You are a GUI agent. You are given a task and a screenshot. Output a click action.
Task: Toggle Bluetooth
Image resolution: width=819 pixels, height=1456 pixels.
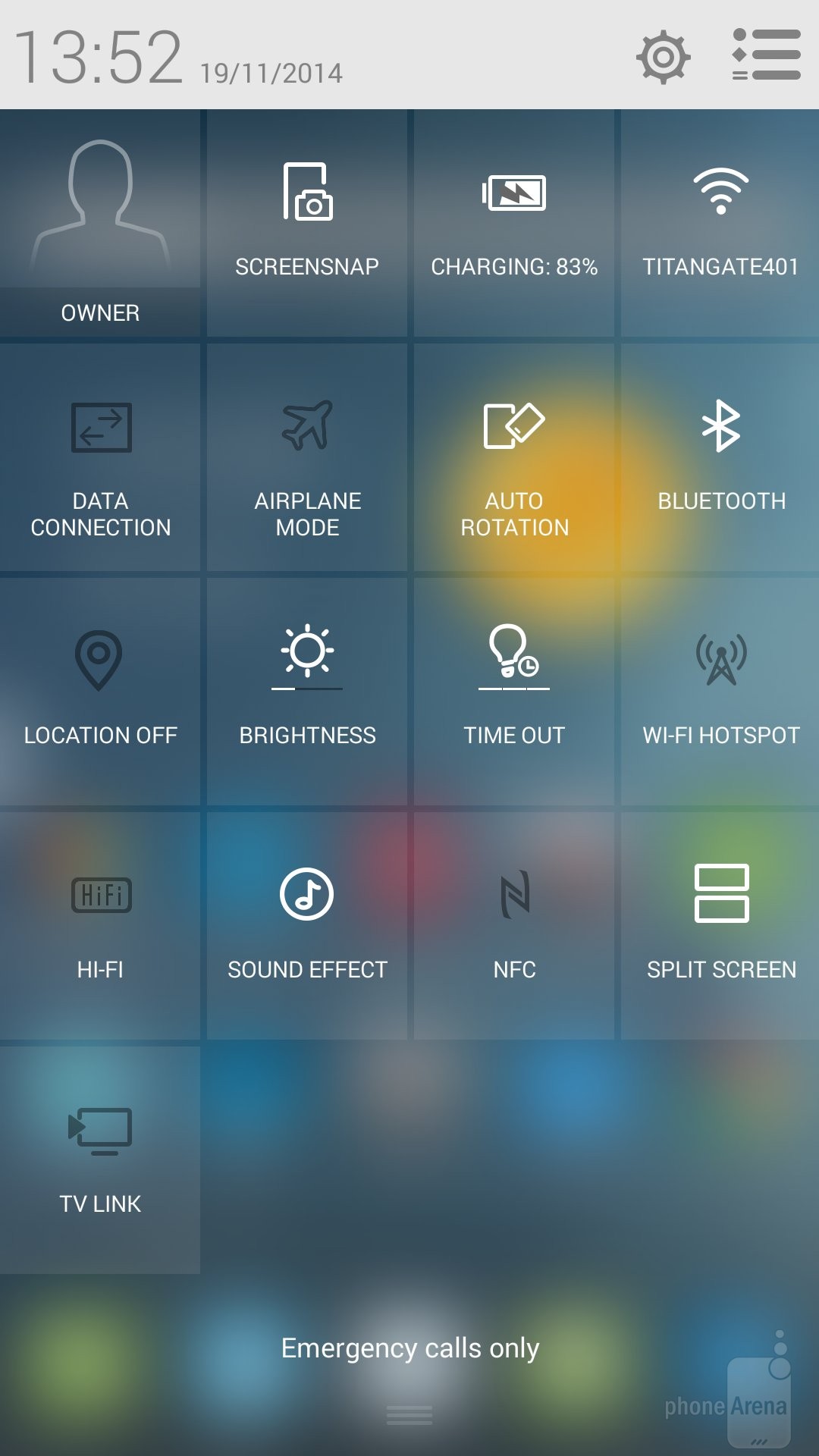coord(720,459)
